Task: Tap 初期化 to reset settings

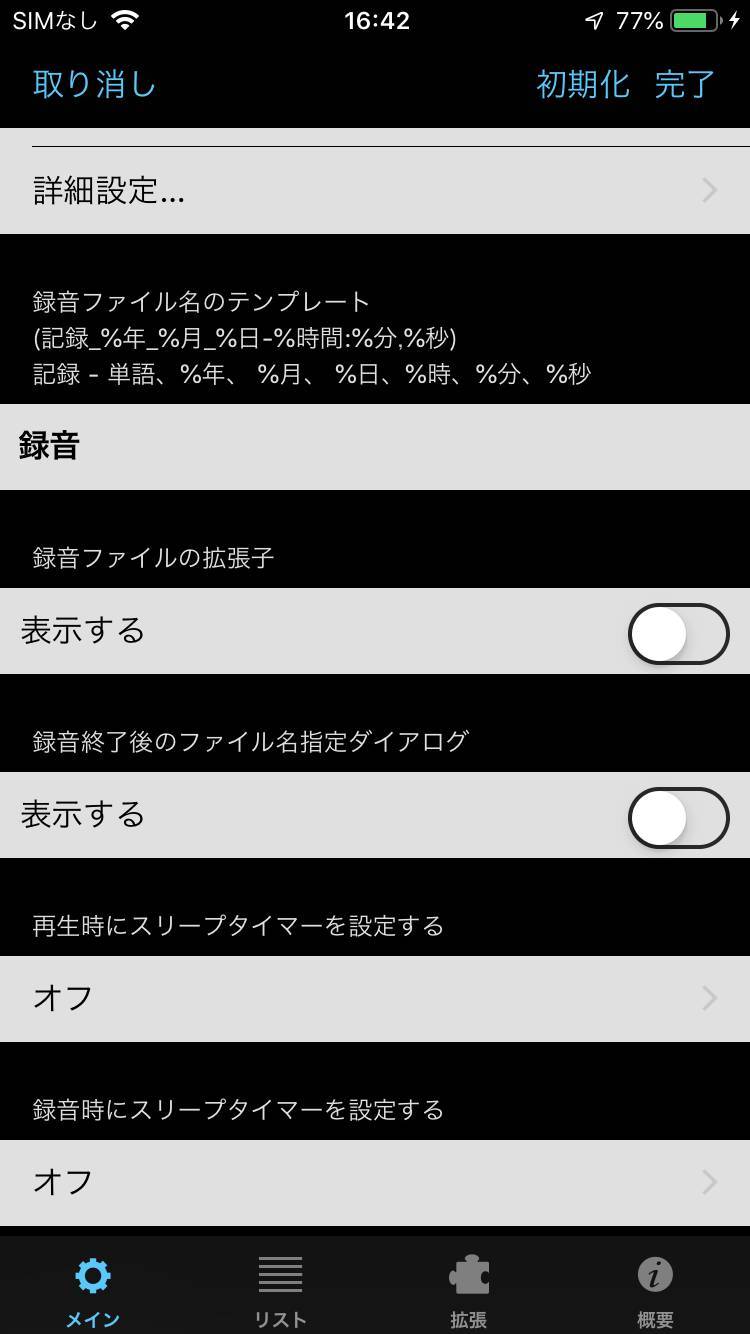Action: pos(583,84)
